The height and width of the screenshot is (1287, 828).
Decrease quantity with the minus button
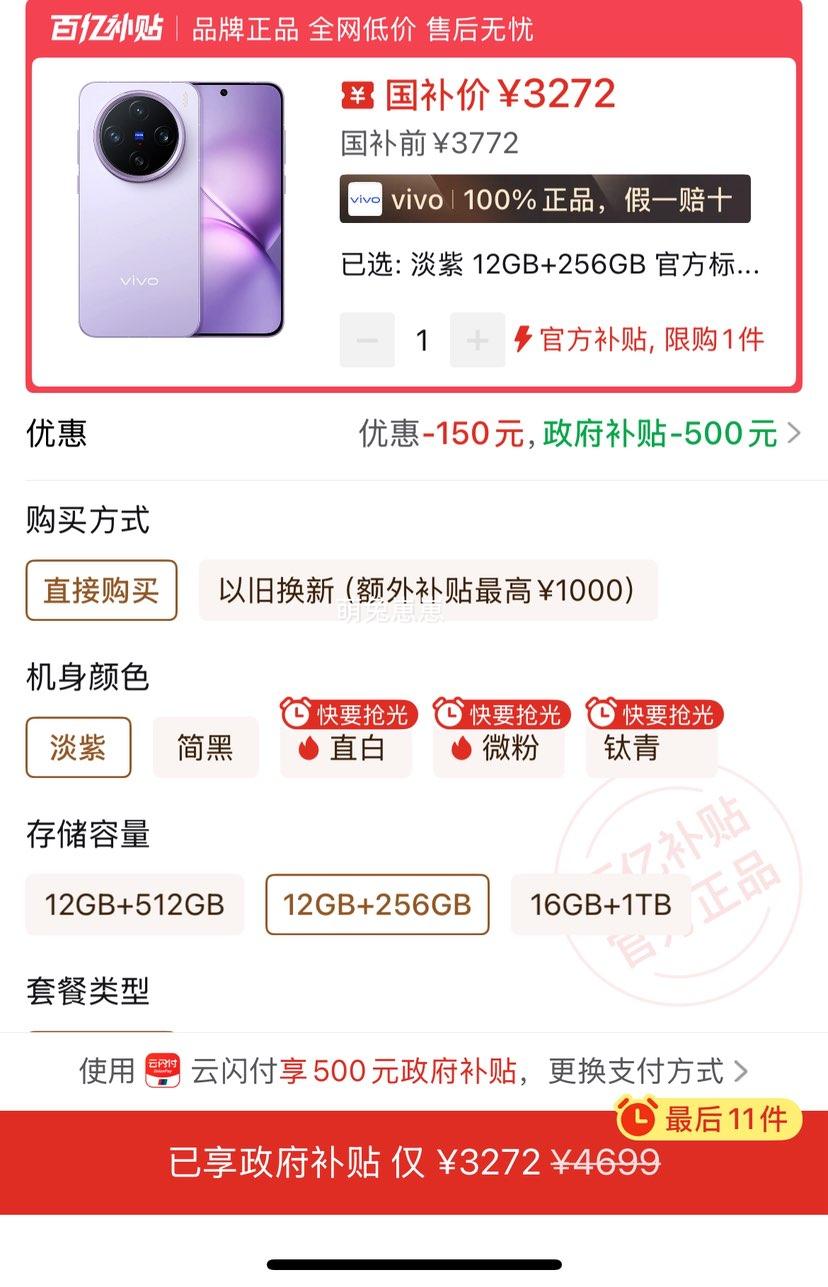coord(367,340)
